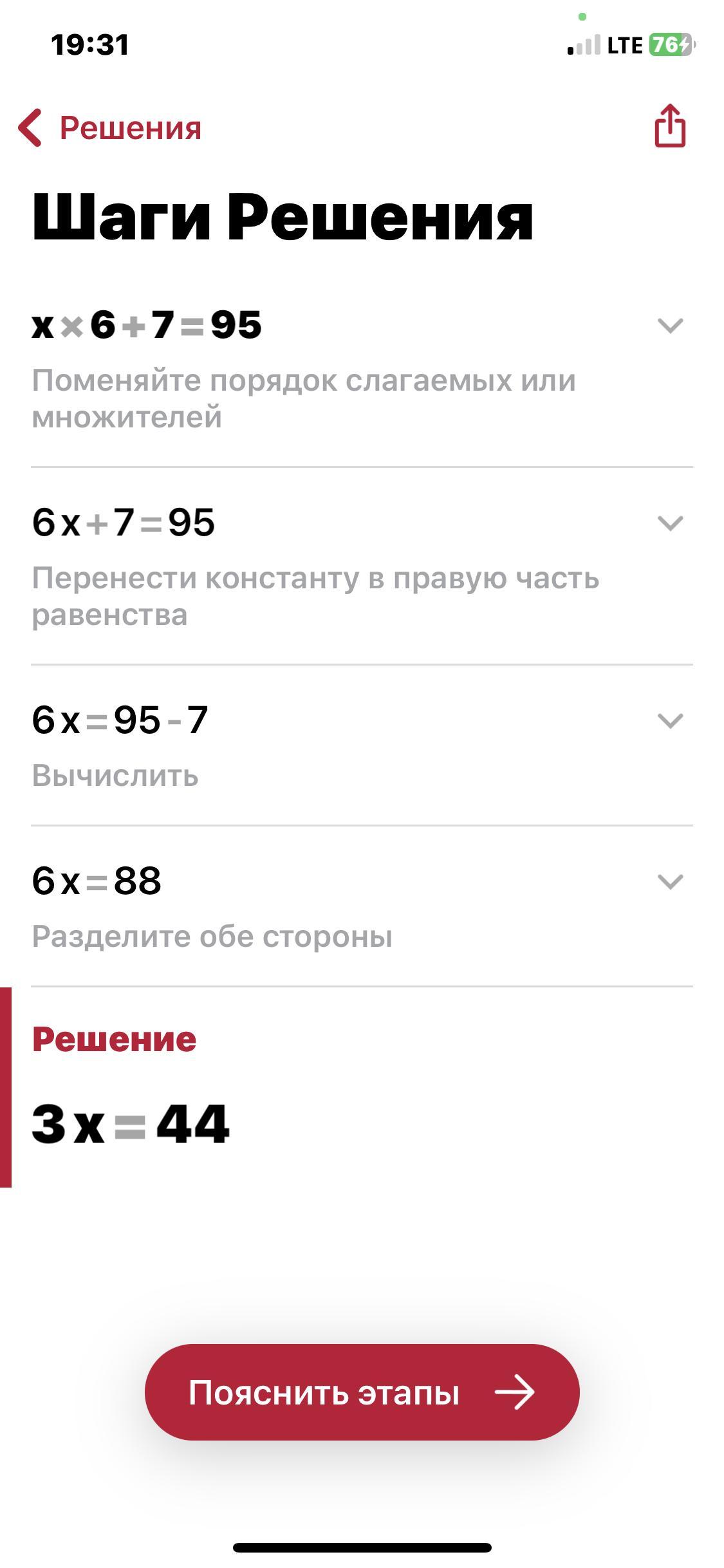
Task: Expand the 6x=95-7 step
Action: (x=670, y=720)
